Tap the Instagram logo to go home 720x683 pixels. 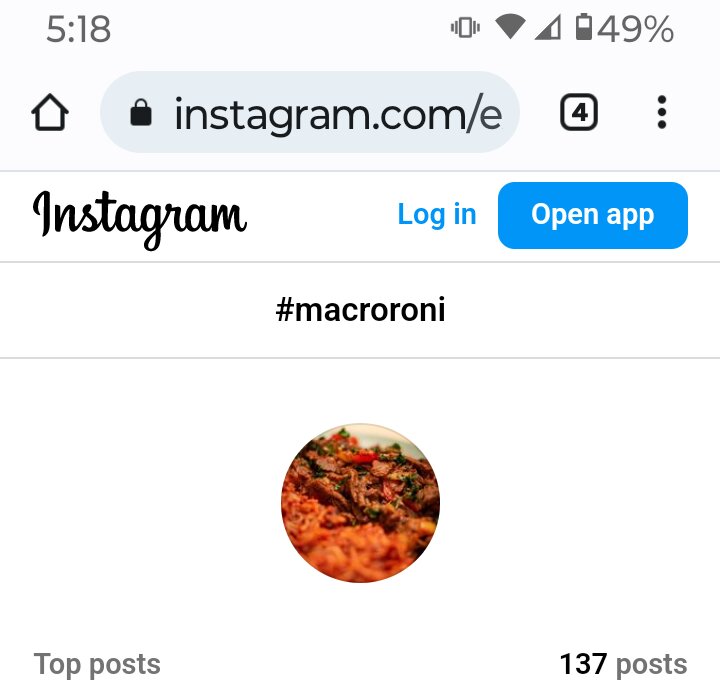click(140, 216)
